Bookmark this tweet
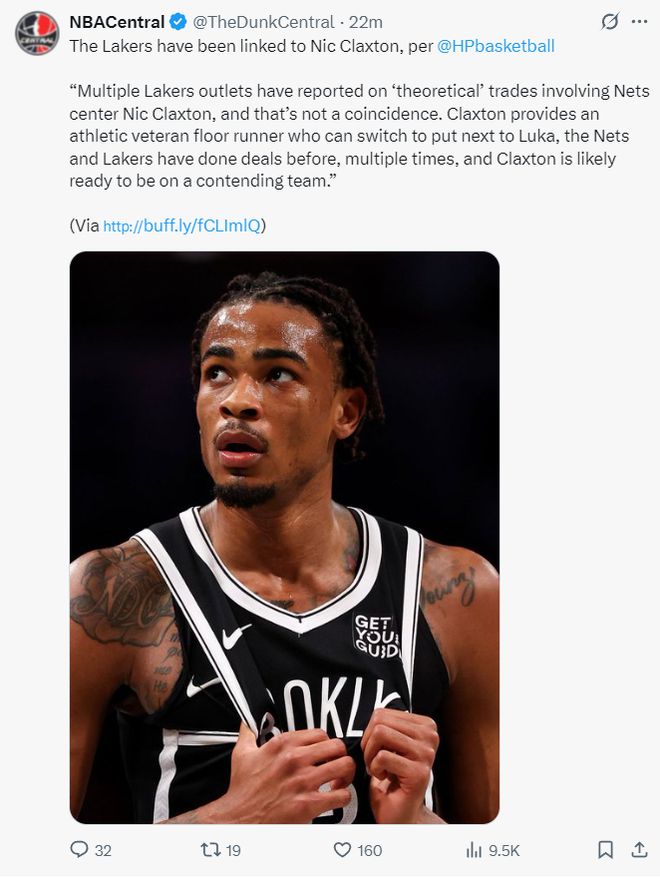 [x=605, y=850]
